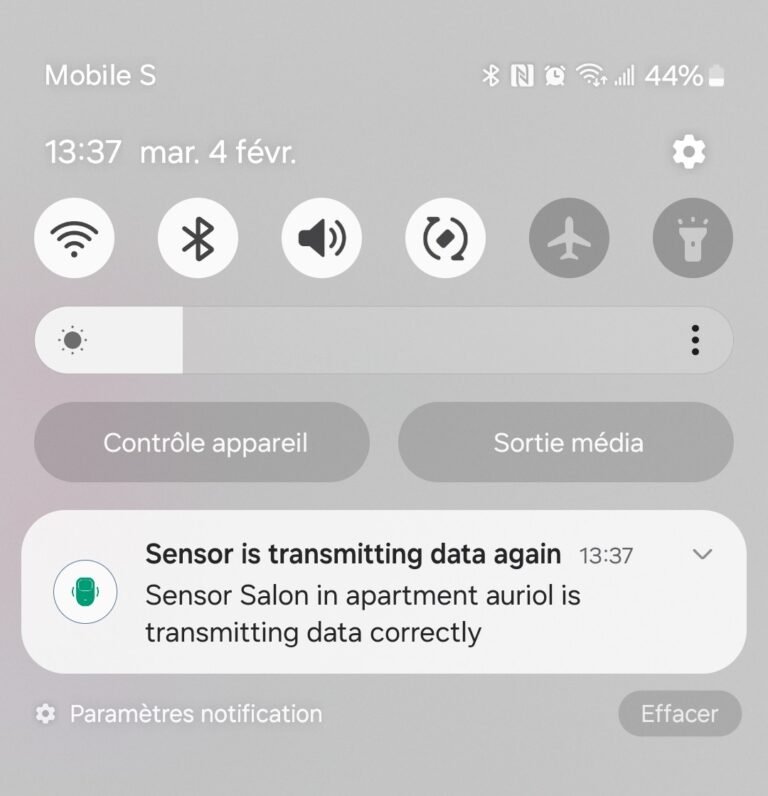This screenshot has width=768, height=796.
Task: Toggle Wi-Fi quick setting off
Action: [74, 239]
